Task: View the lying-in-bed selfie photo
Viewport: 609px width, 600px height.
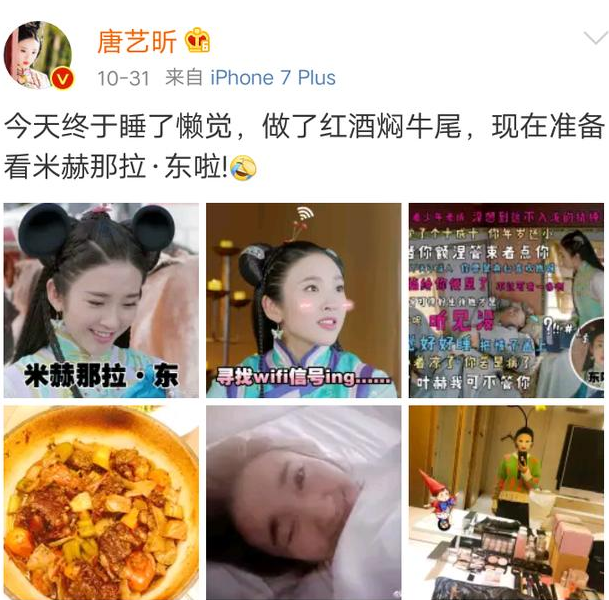Action: pos(303,501)
